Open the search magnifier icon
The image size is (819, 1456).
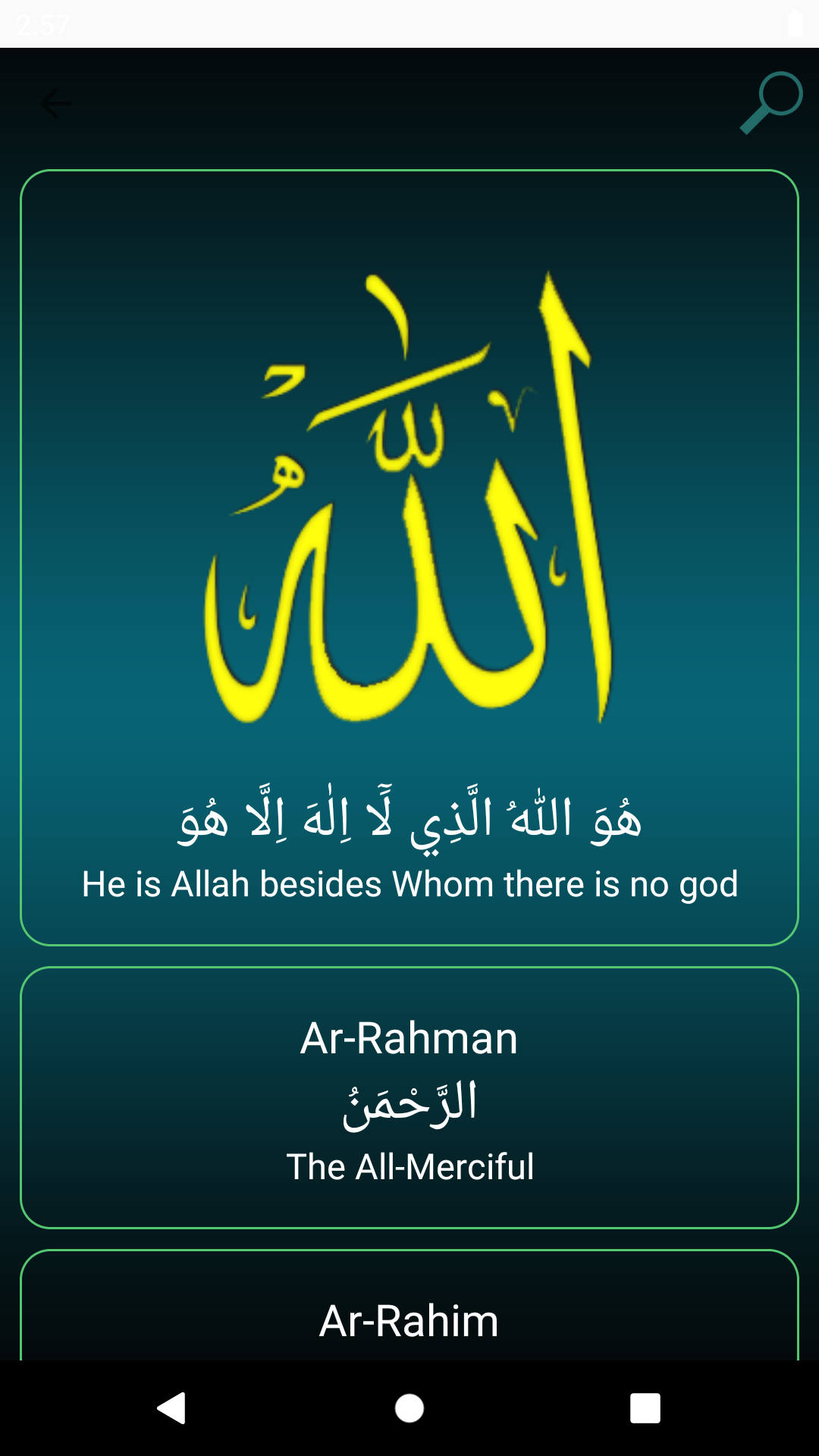click(772, 102)
